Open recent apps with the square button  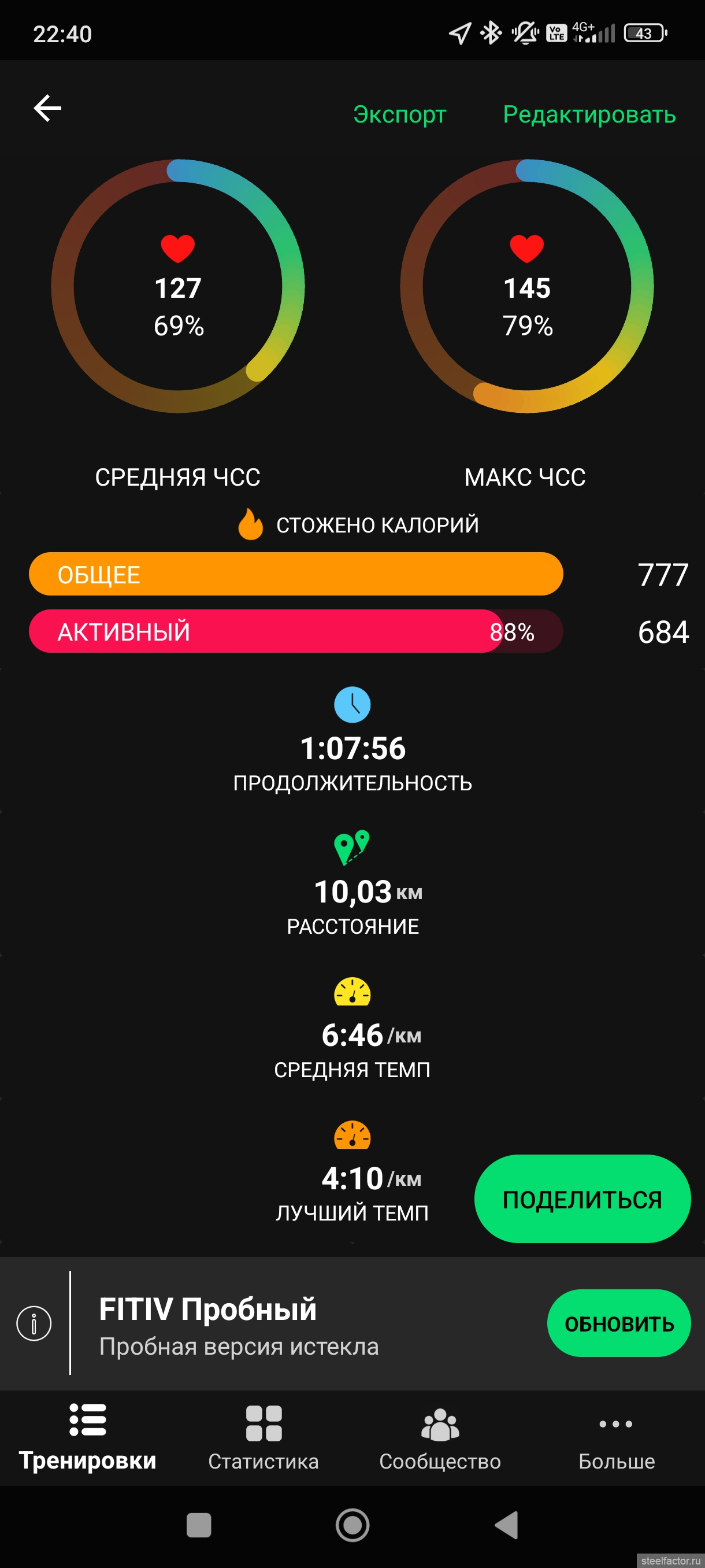click(x=199, y=1525)
